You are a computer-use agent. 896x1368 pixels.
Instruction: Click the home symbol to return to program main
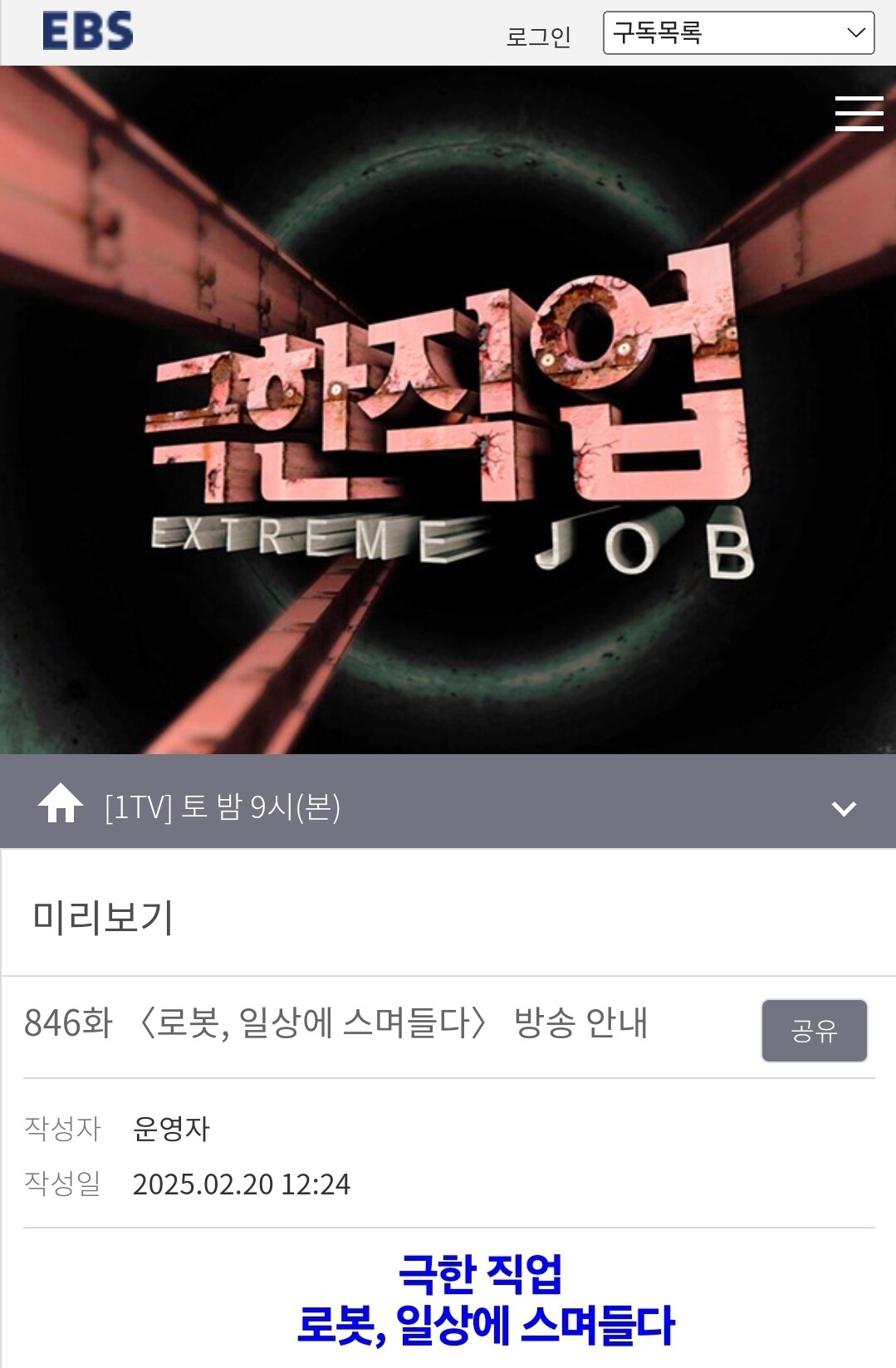click(61, 805)
